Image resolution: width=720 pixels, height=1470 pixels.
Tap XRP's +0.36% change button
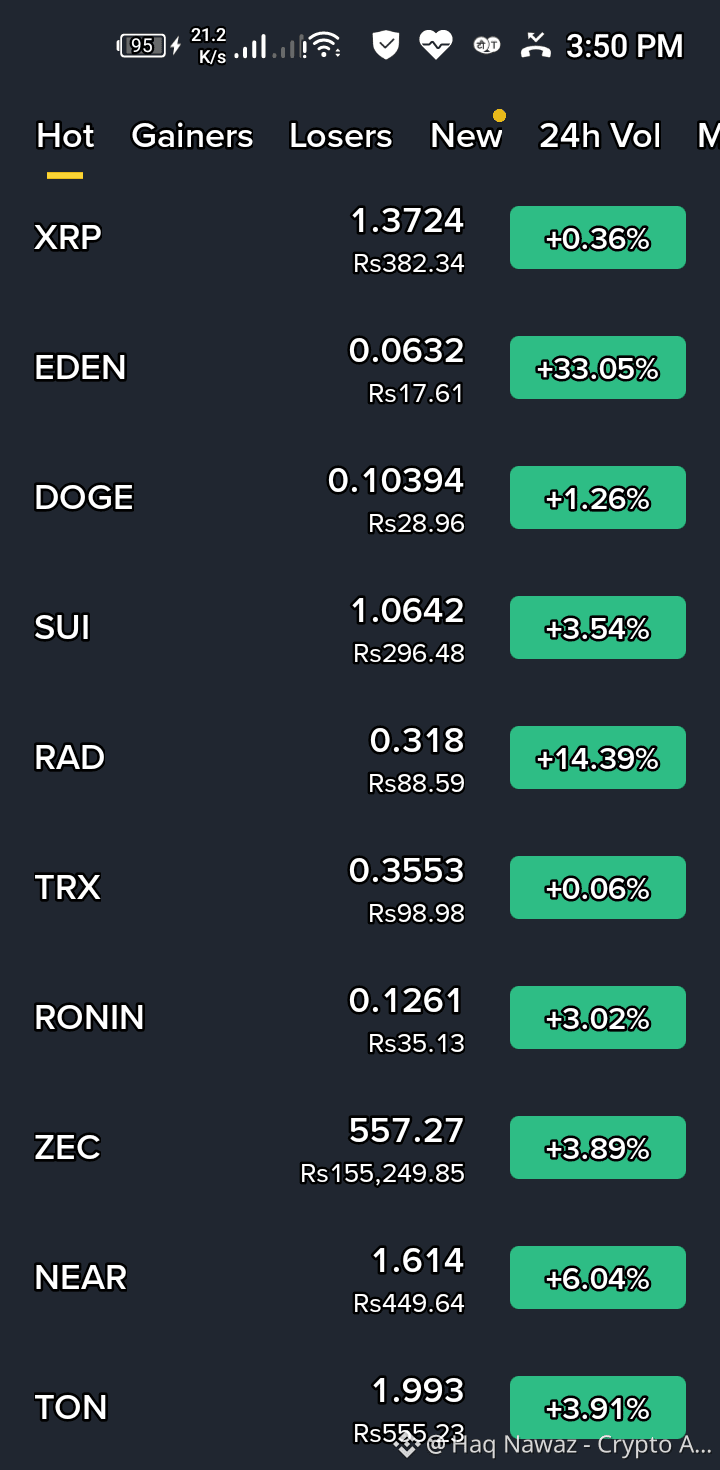598,238
